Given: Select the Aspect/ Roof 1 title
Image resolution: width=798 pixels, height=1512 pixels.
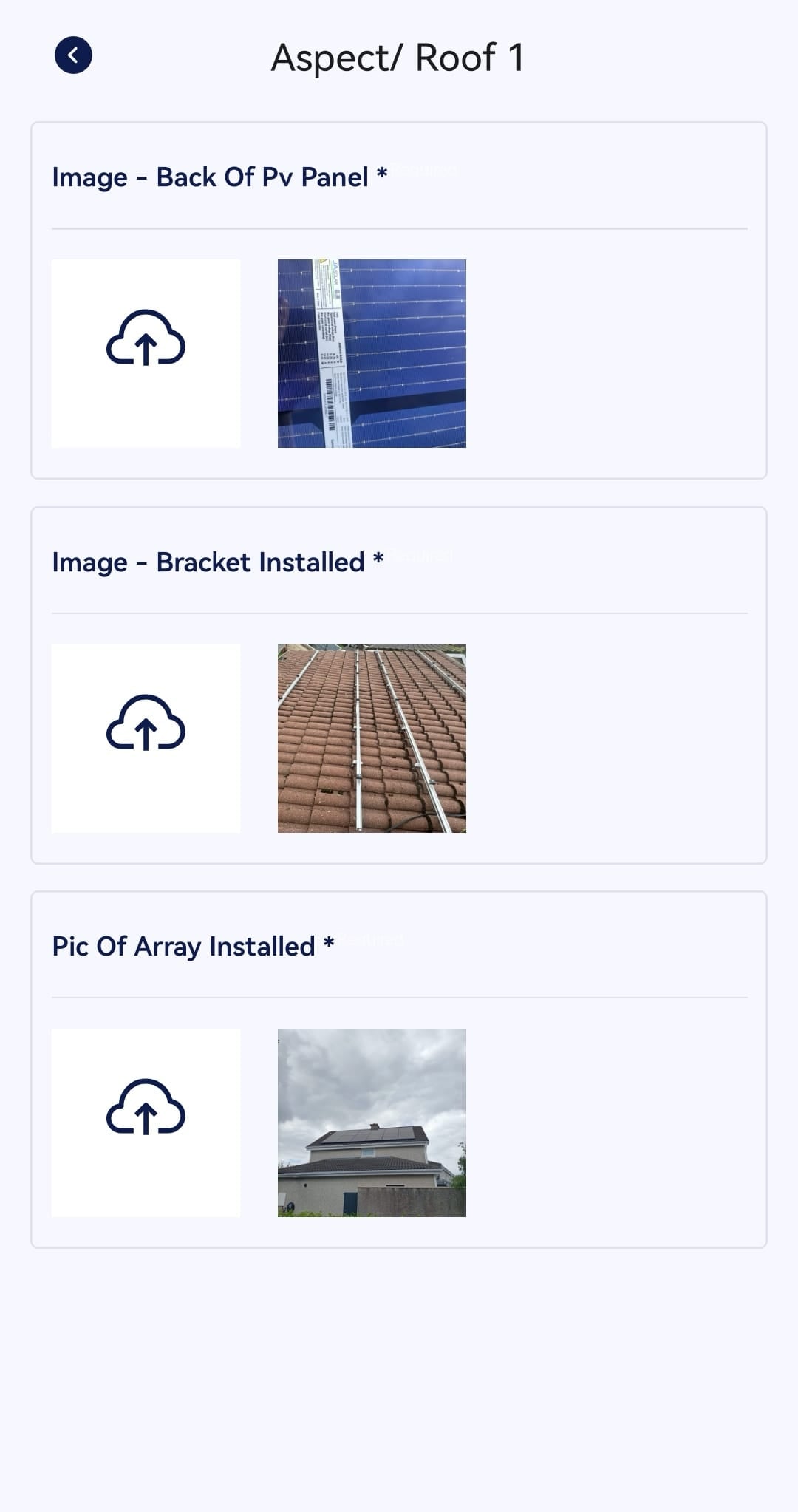Looking at the screenshot, I should point(398,58).
